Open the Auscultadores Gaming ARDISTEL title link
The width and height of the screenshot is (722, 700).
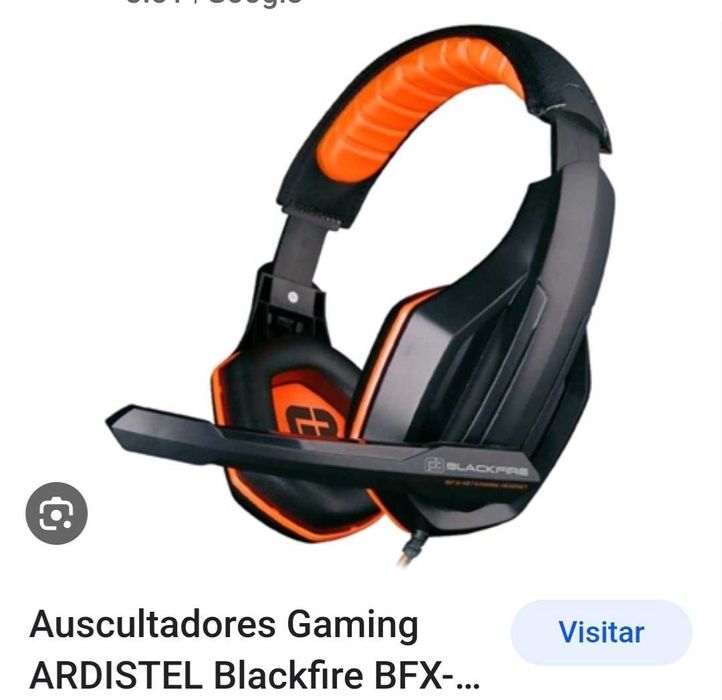tap(250, 649)
